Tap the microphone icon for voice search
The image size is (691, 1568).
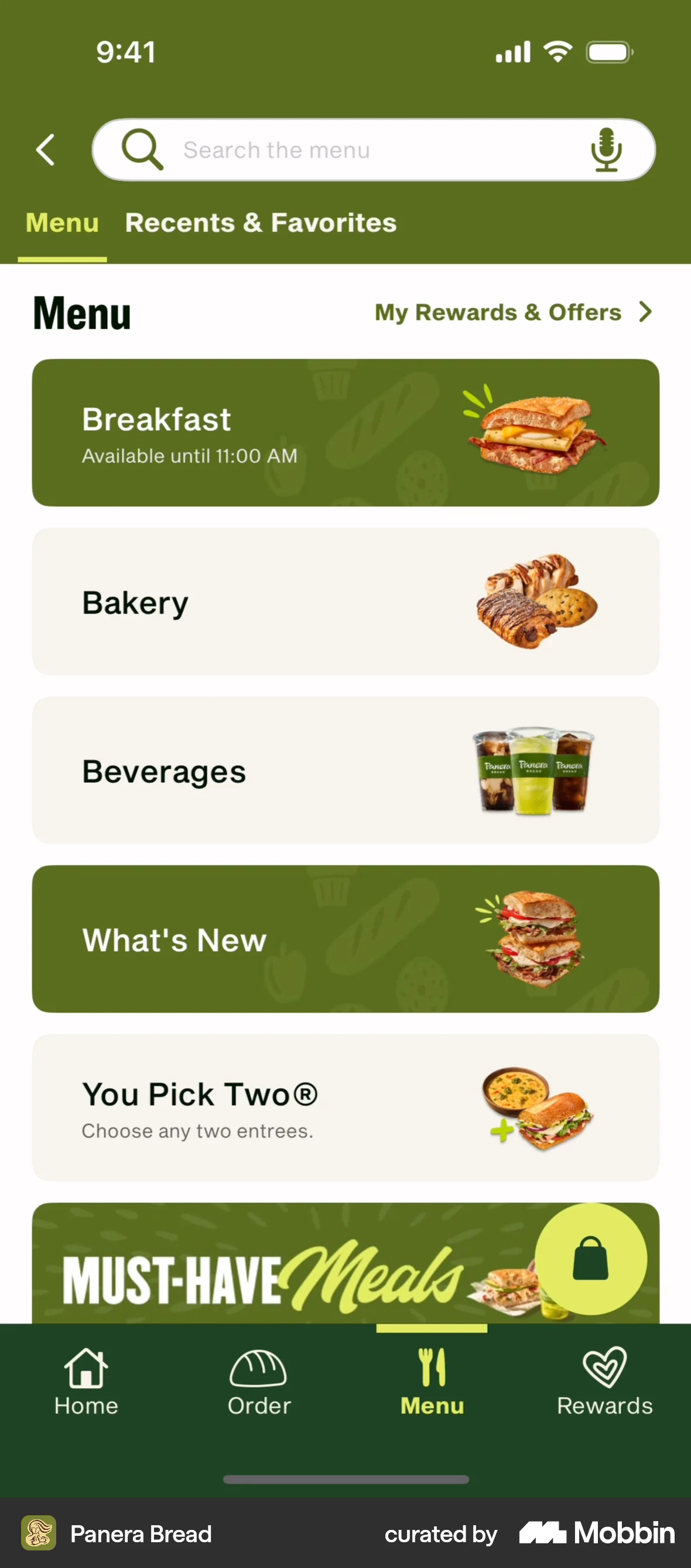click(x=607, y=150)
